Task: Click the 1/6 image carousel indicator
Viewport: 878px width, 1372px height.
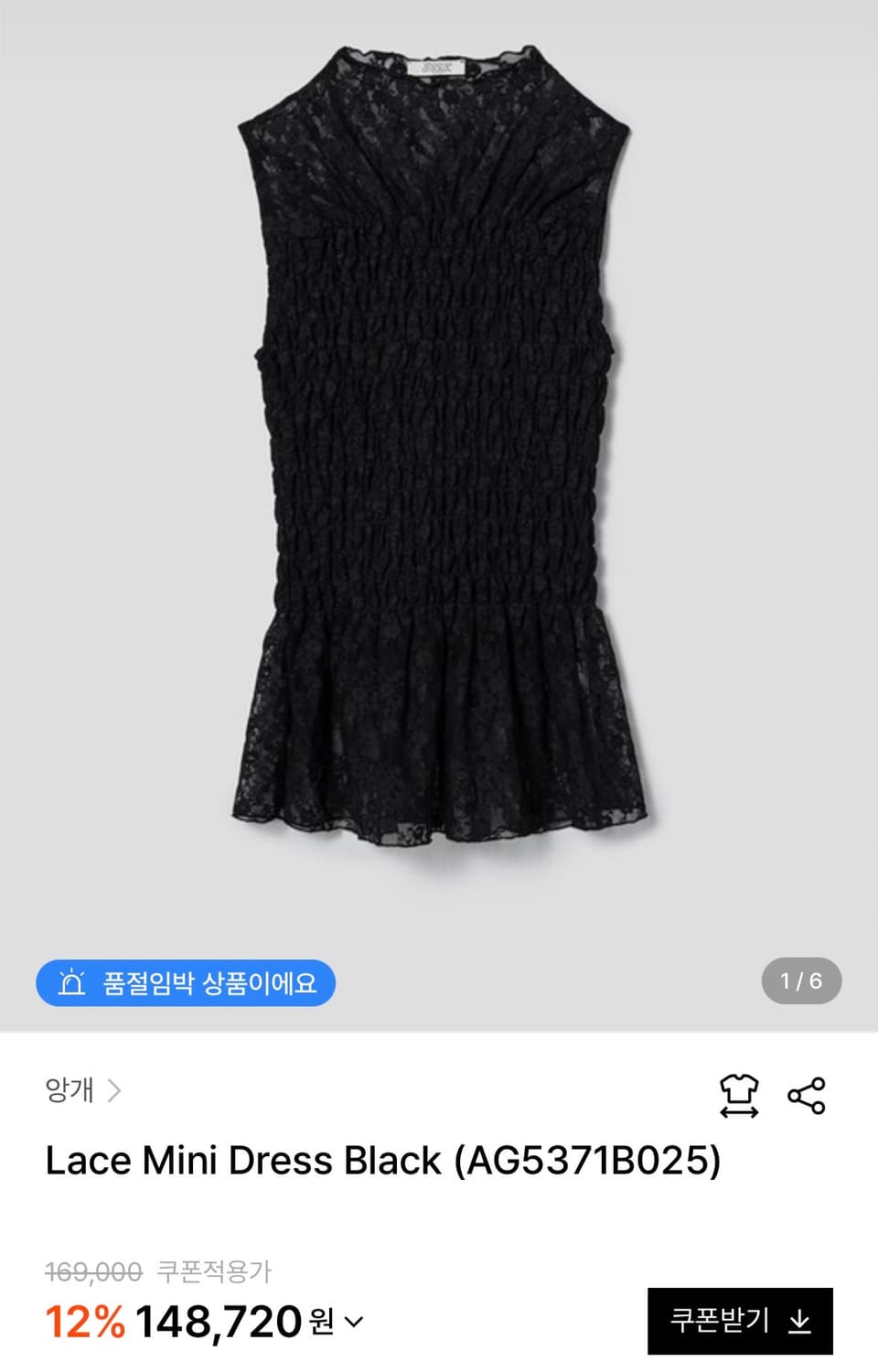Action: tap(800, 981)
